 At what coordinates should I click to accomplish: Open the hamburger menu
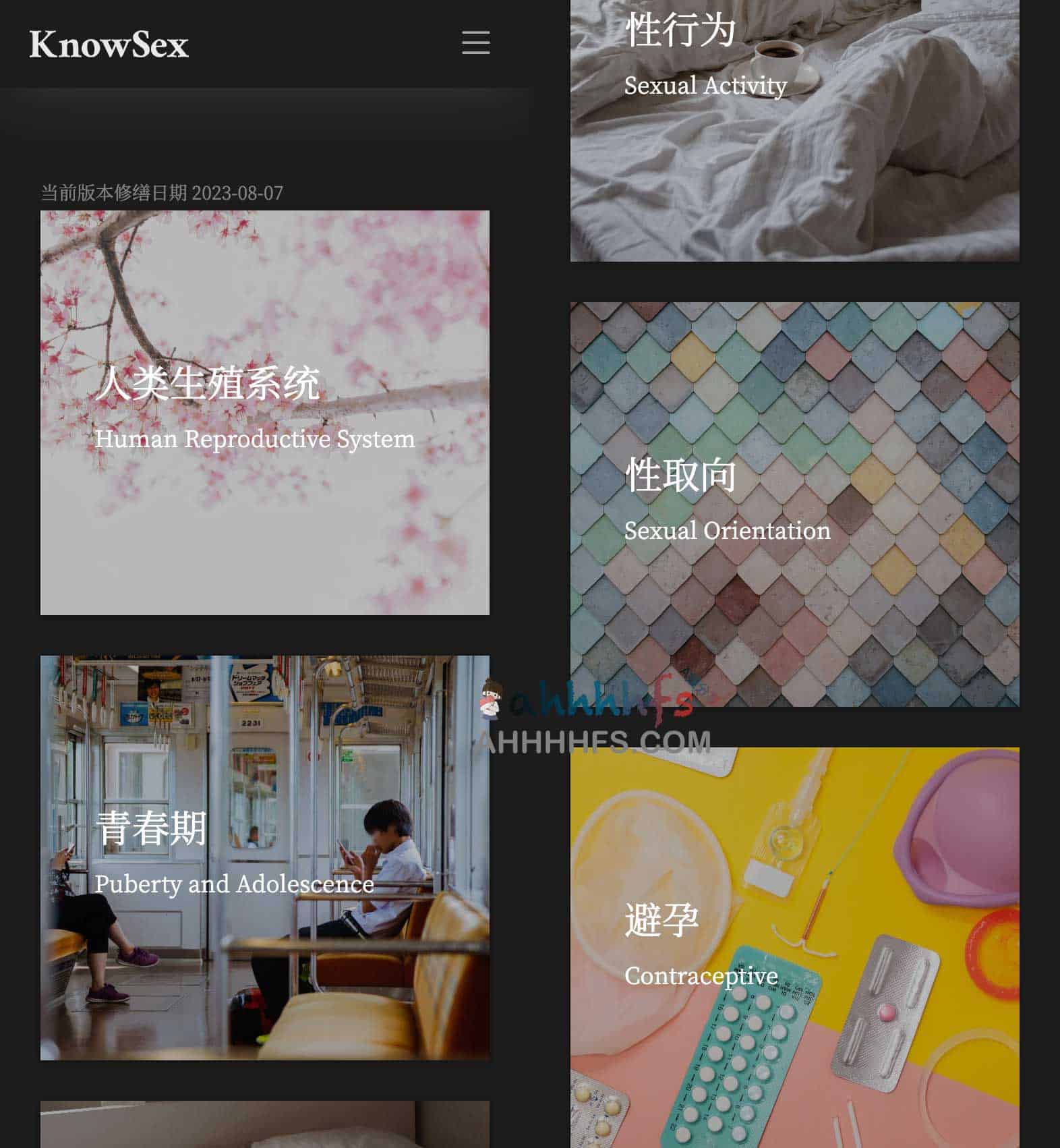coord(475,42)
